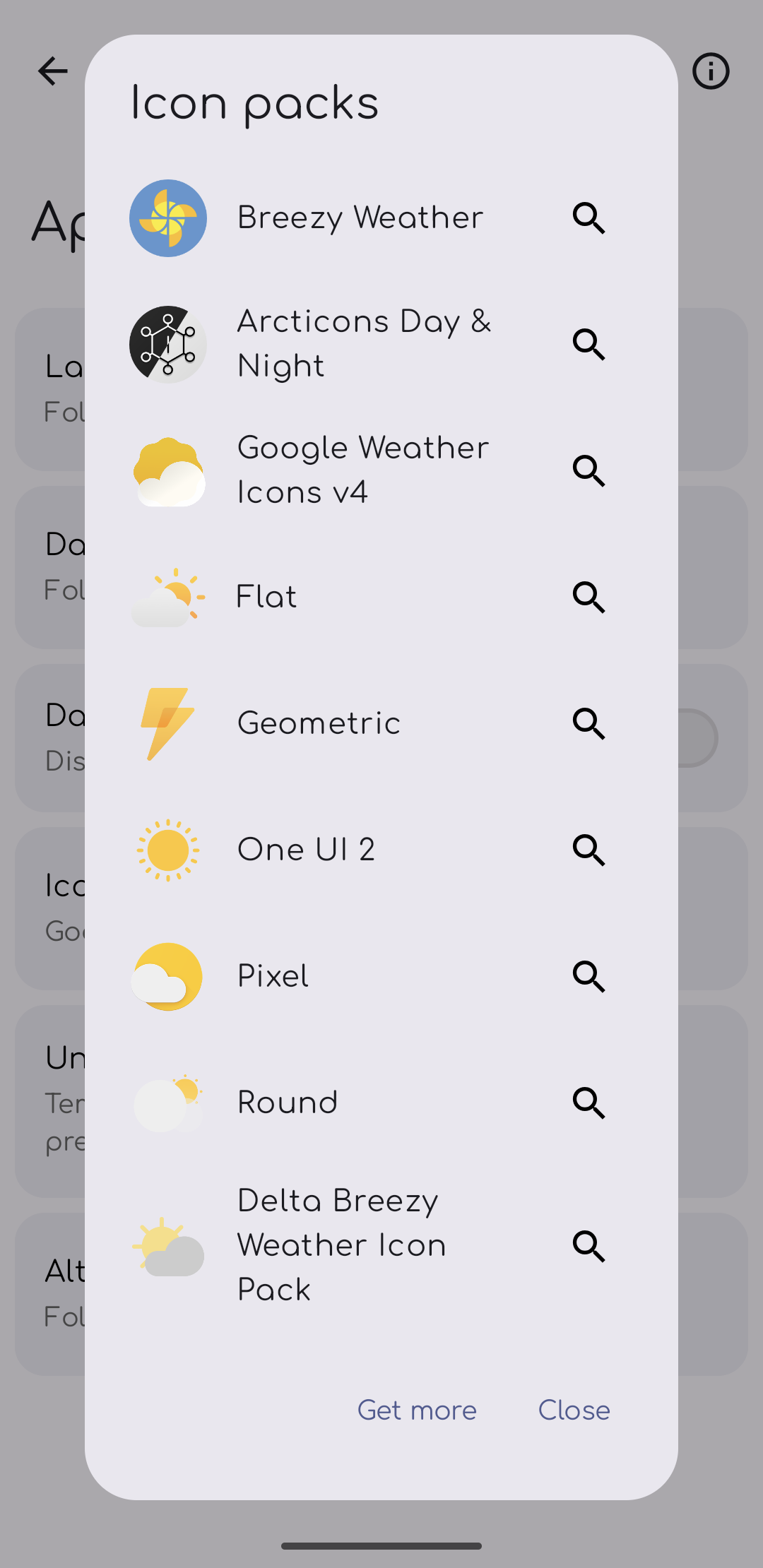The height and width of the screenshot is (1568, 763).
Task: Preview Breezy Weather pack with its magnifier icon
Action: click(588, 218)
